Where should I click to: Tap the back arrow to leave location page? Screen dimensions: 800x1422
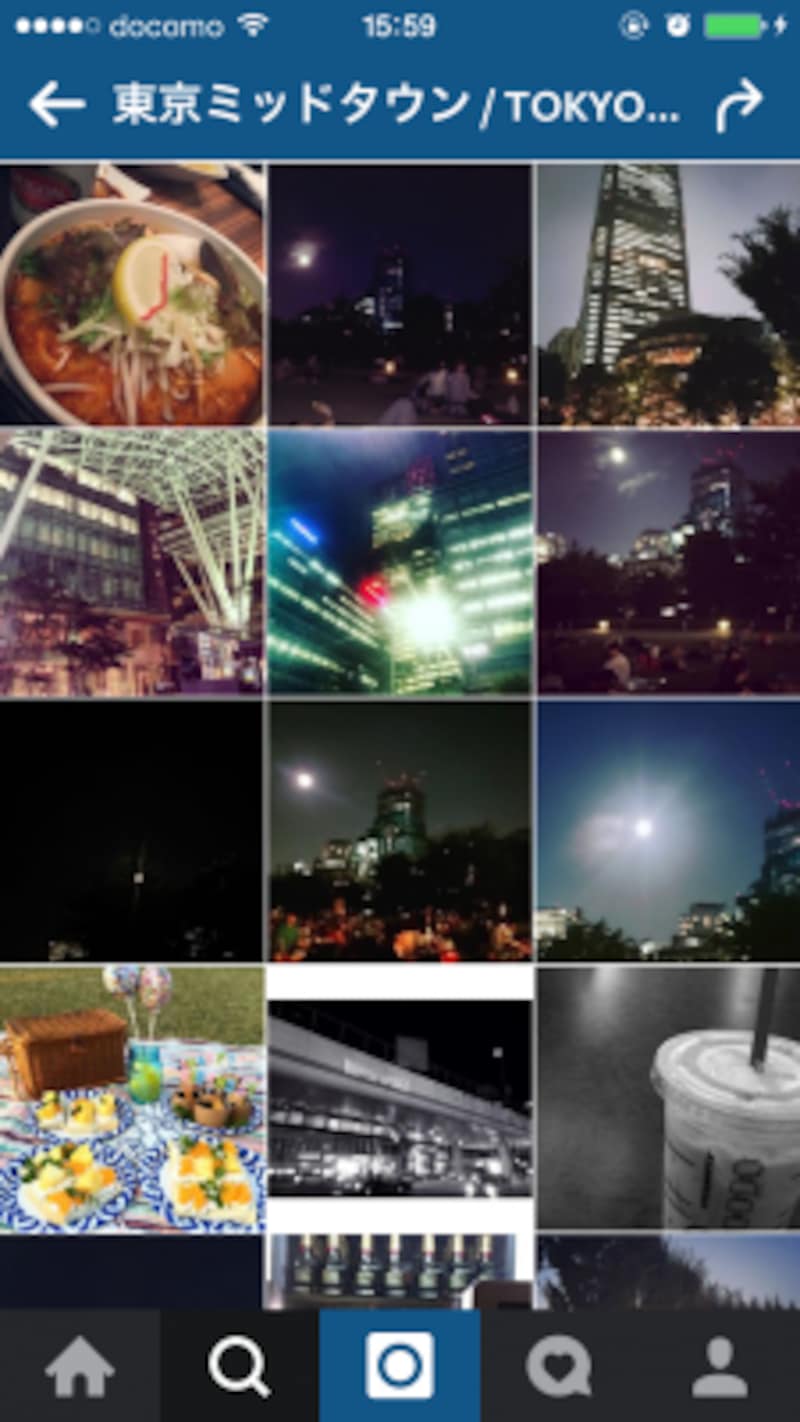[57, 100]
